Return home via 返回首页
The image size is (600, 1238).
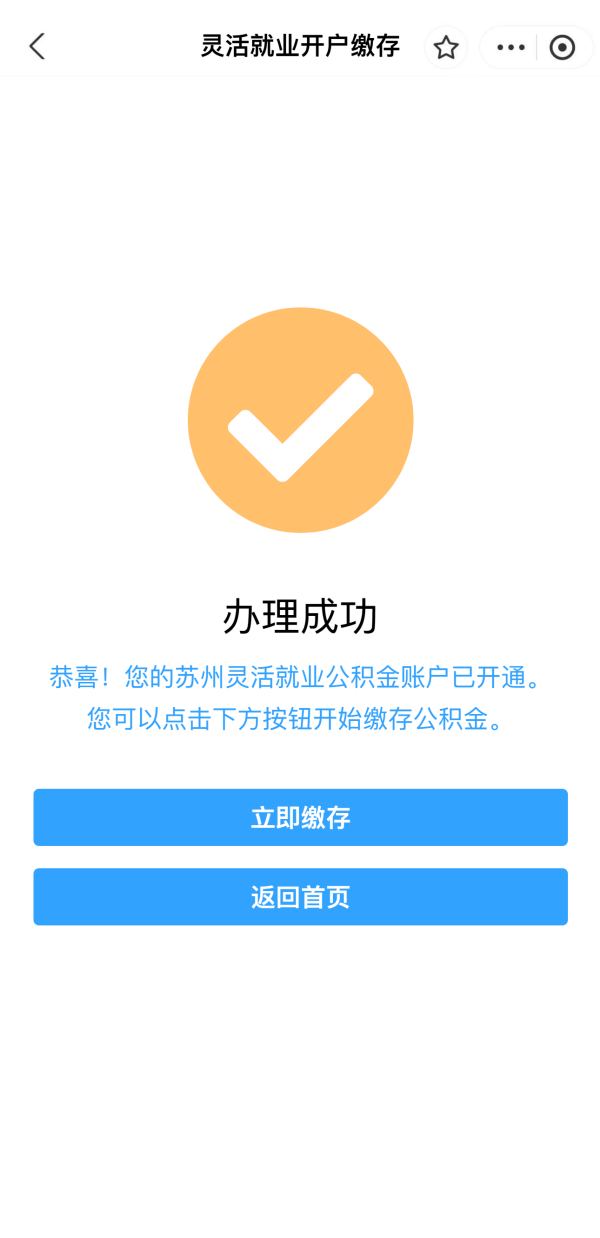tap(300, 896)
